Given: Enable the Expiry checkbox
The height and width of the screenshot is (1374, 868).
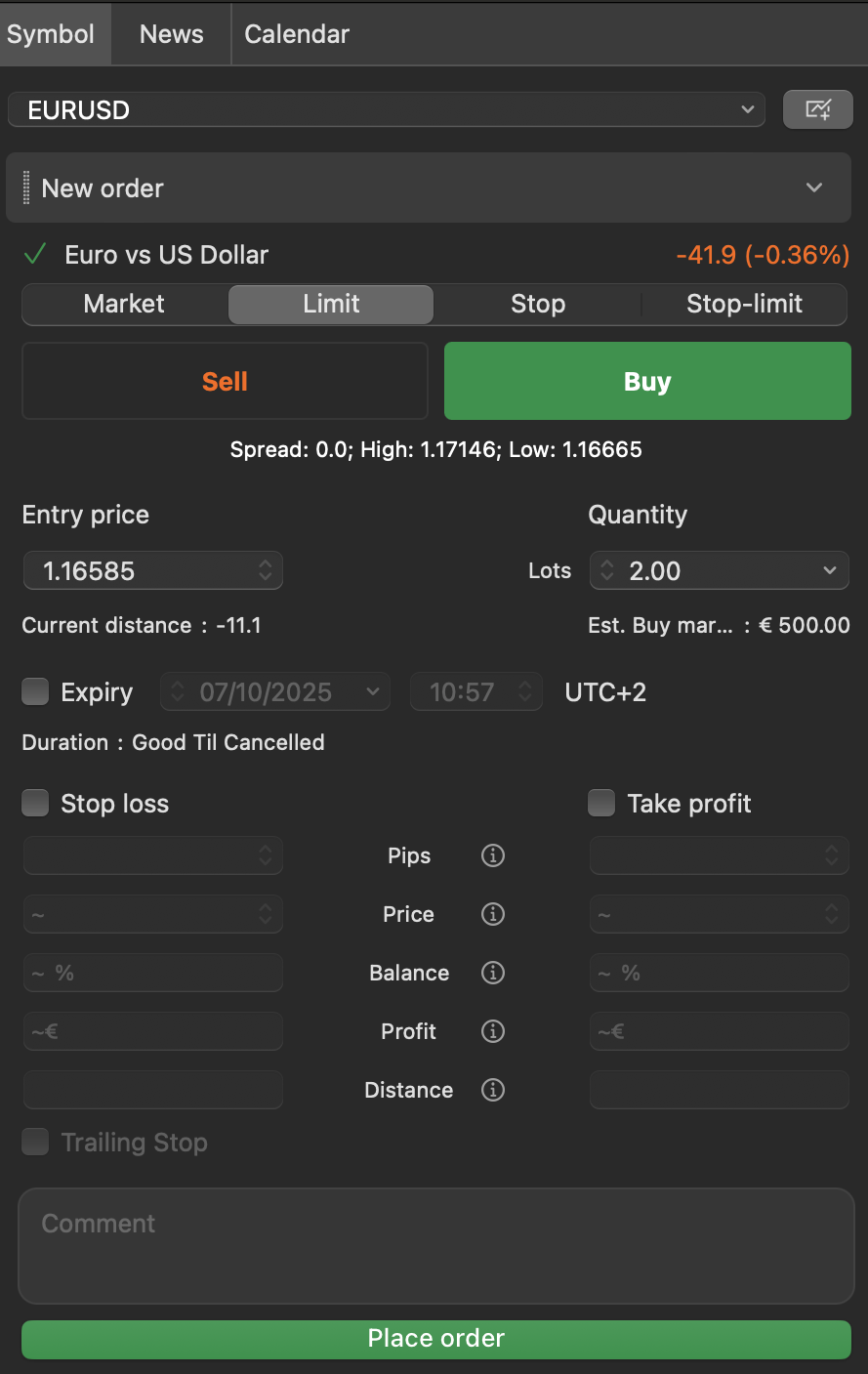Looking at the screenshot, I should (x=35, y=692).
